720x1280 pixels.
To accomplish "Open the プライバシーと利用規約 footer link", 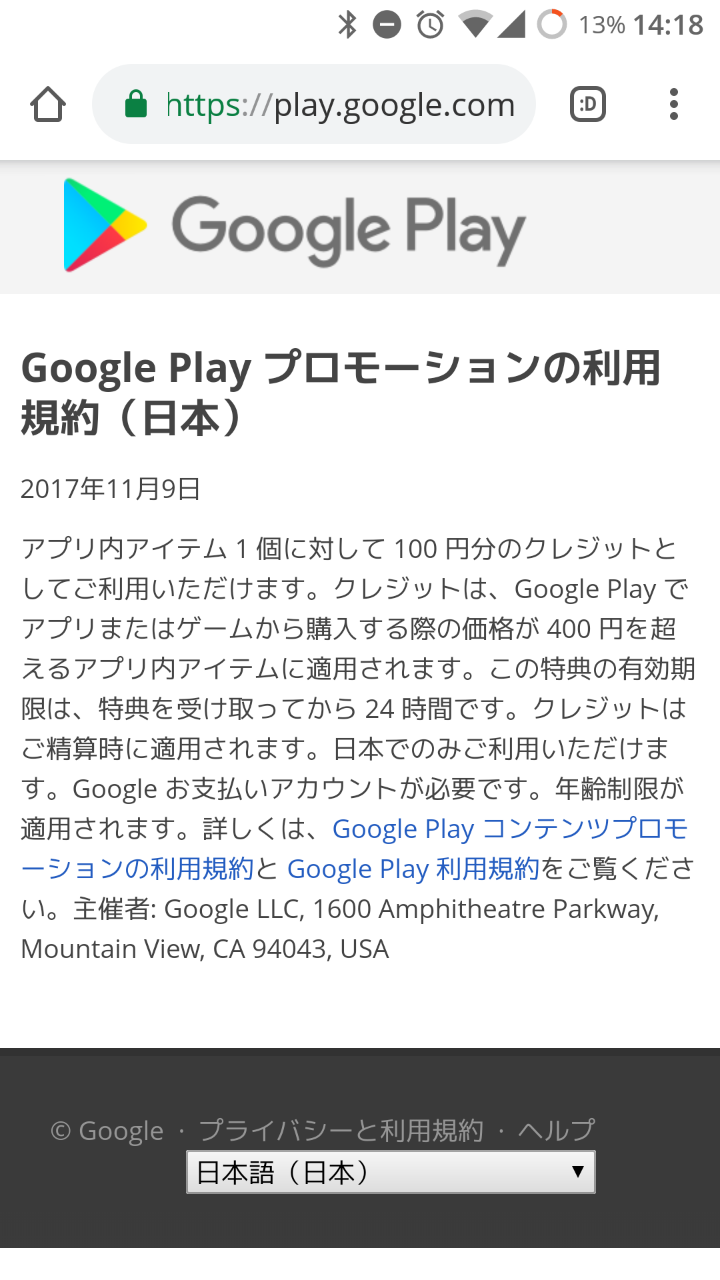I will click(341, 1131).
